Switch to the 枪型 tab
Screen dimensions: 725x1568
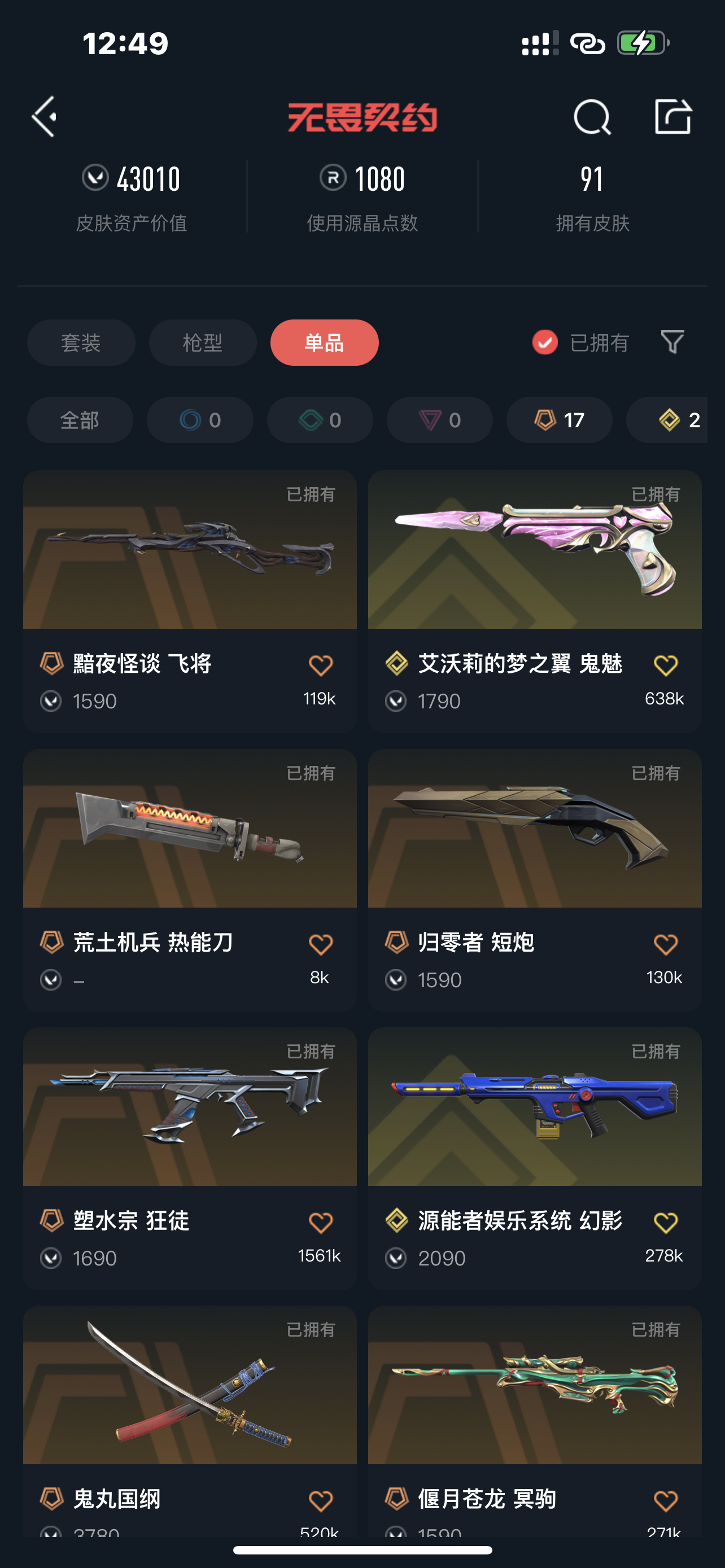[x=203, y=343]
